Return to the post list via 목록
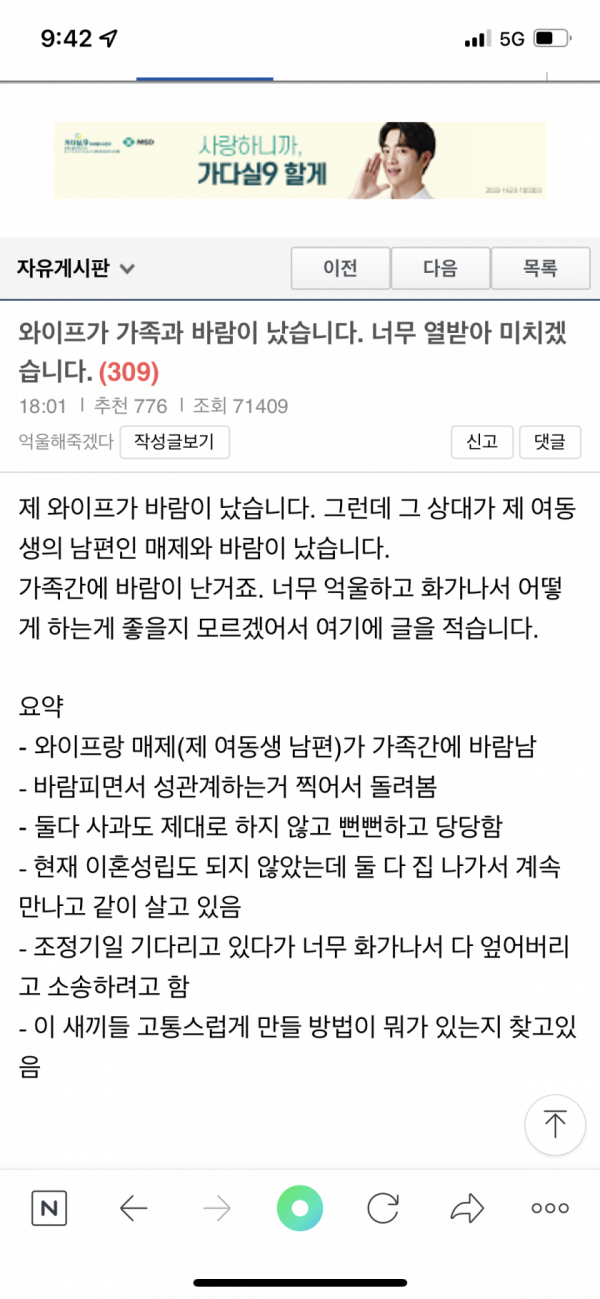Screen dimensions: 600x1299 [x=540, y=268]
